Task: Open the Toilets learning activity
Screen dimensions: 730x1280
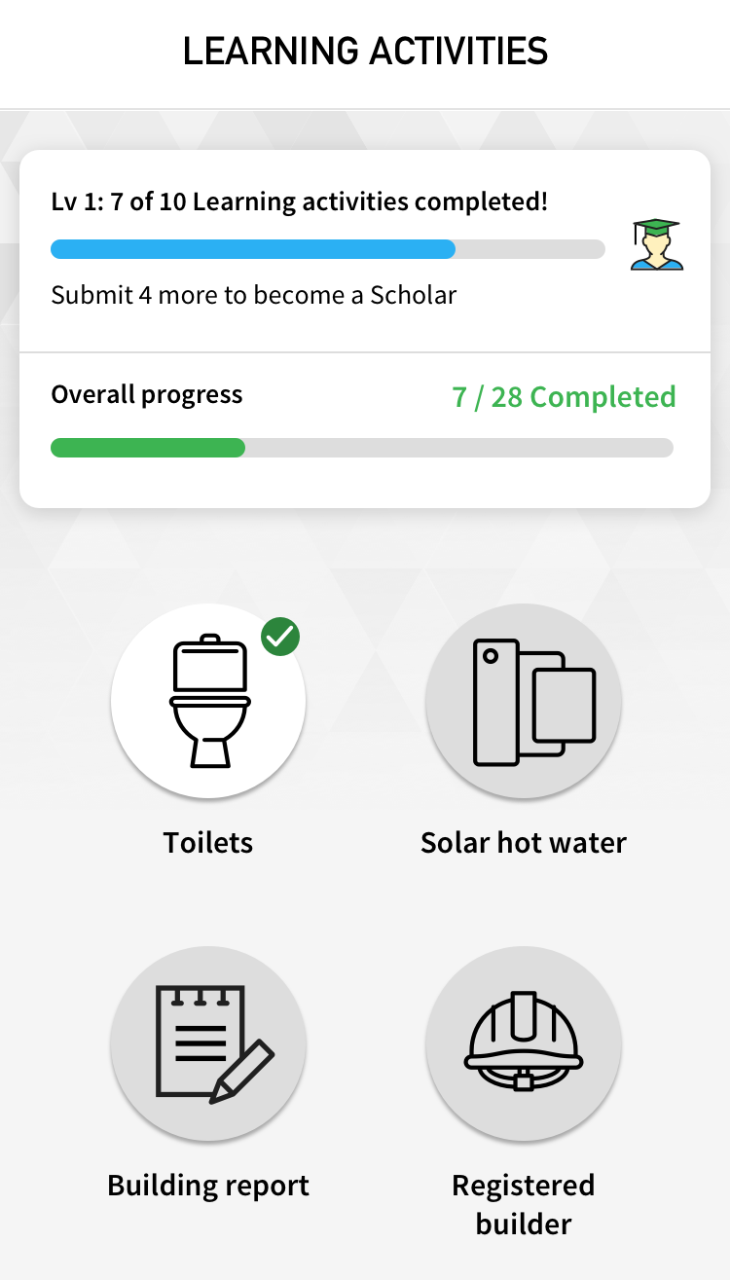Action: click(208, 701)
